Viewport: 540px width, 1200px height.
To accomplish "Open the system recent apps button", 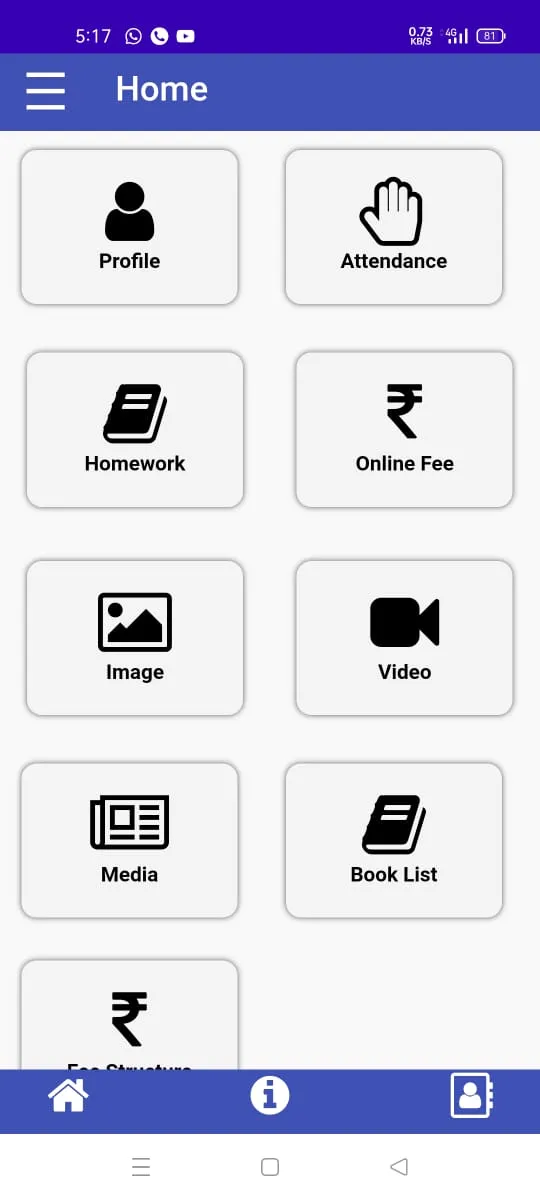I will 141,1166.
